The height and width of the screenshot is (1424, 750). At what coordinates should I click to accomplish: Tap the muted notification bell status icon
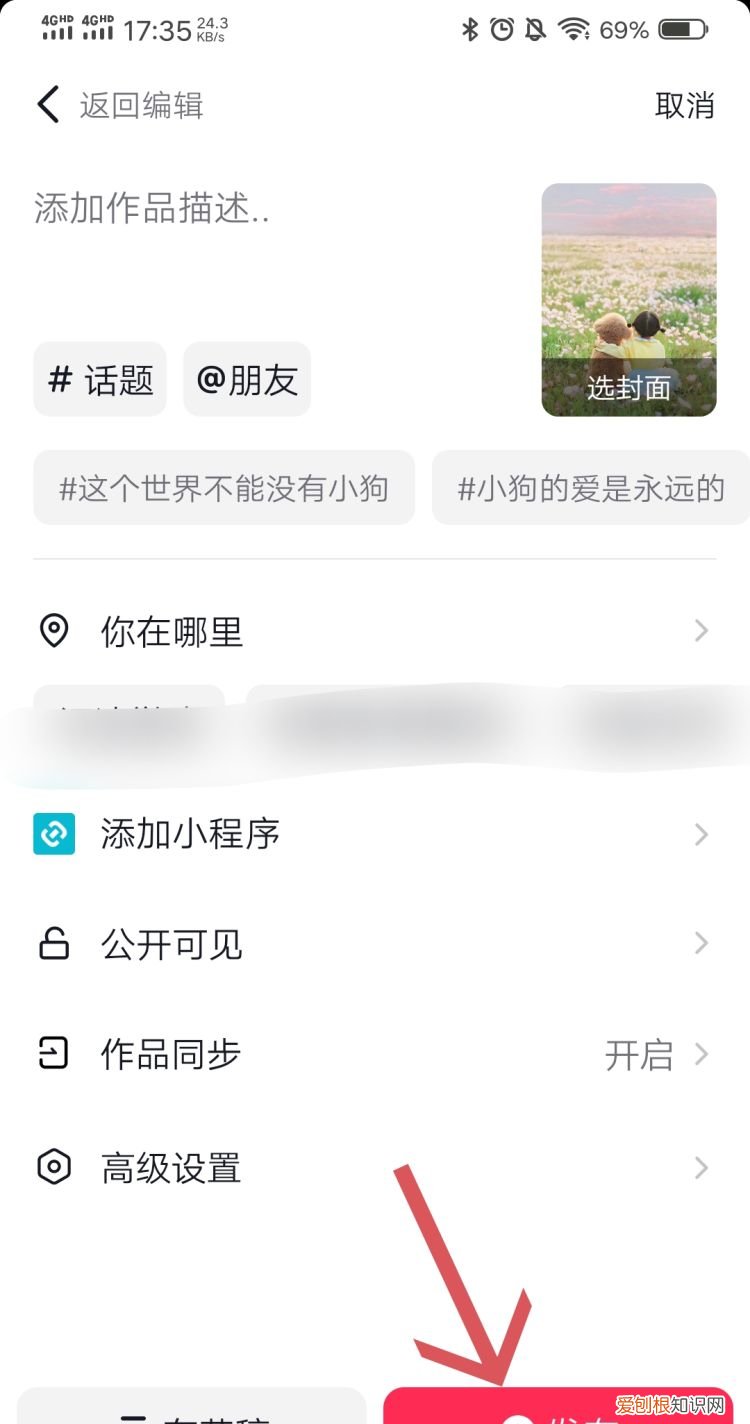[x=536, y=30]
